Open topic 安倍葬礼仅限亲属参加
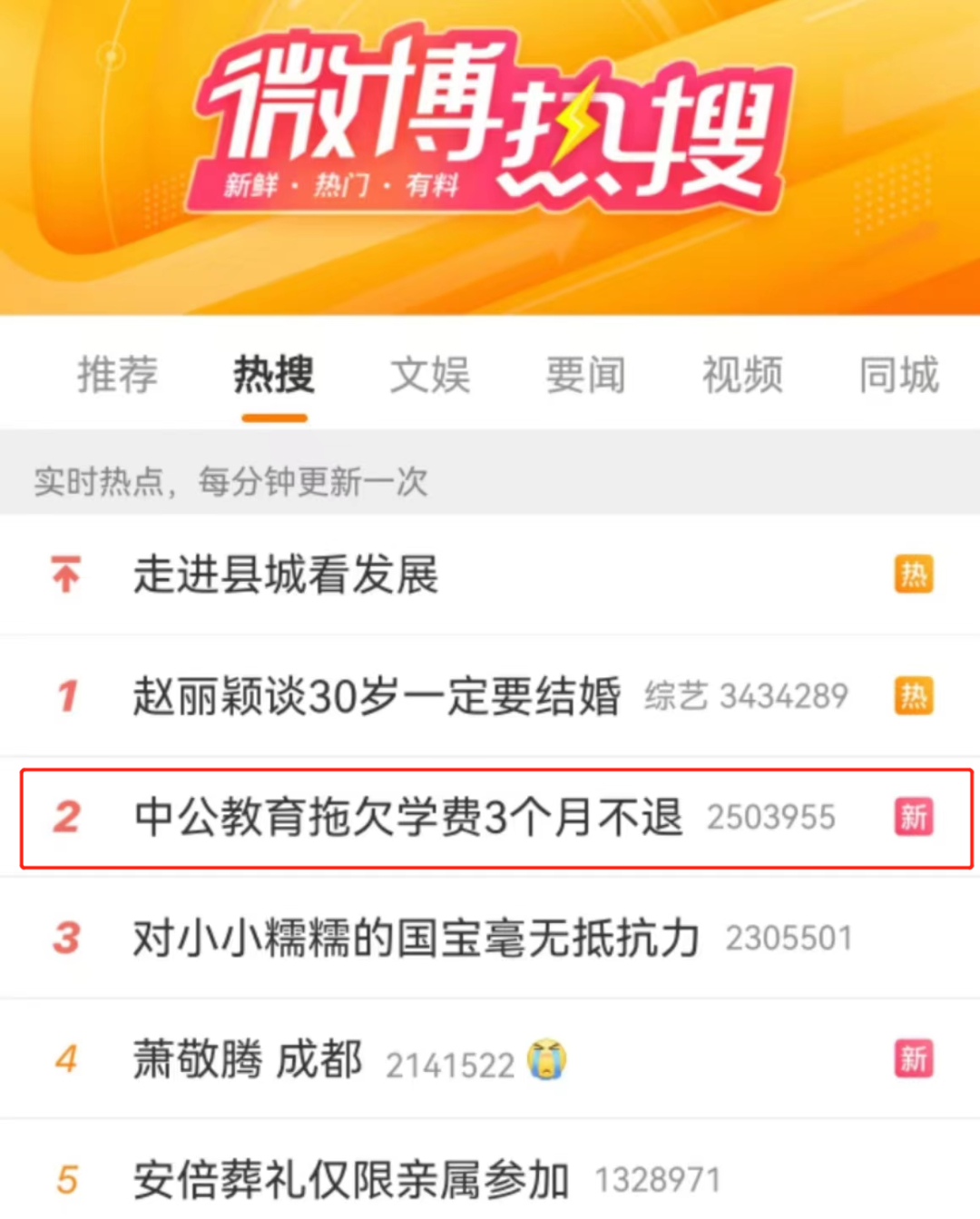 point(351,1180)
